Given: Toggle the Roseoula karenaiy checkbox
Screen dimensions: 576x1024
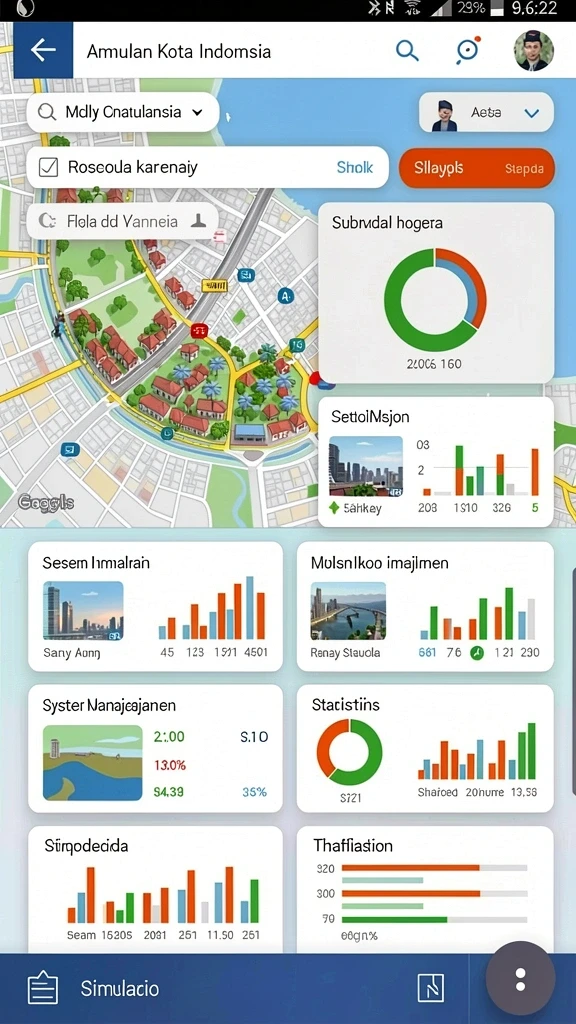Looking at the screenshot, I should click(x=49, y=167).
